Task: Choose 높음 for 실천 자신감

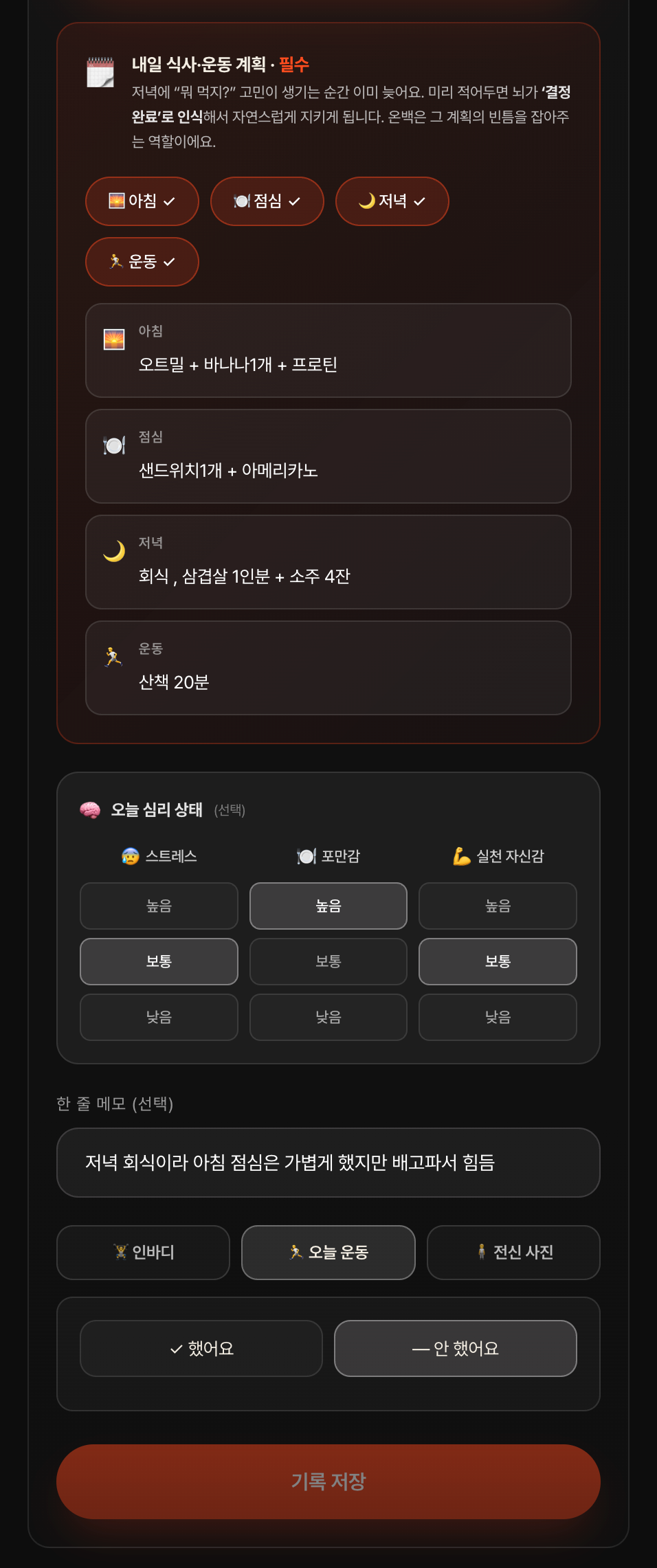Action: tap(498, 906)
